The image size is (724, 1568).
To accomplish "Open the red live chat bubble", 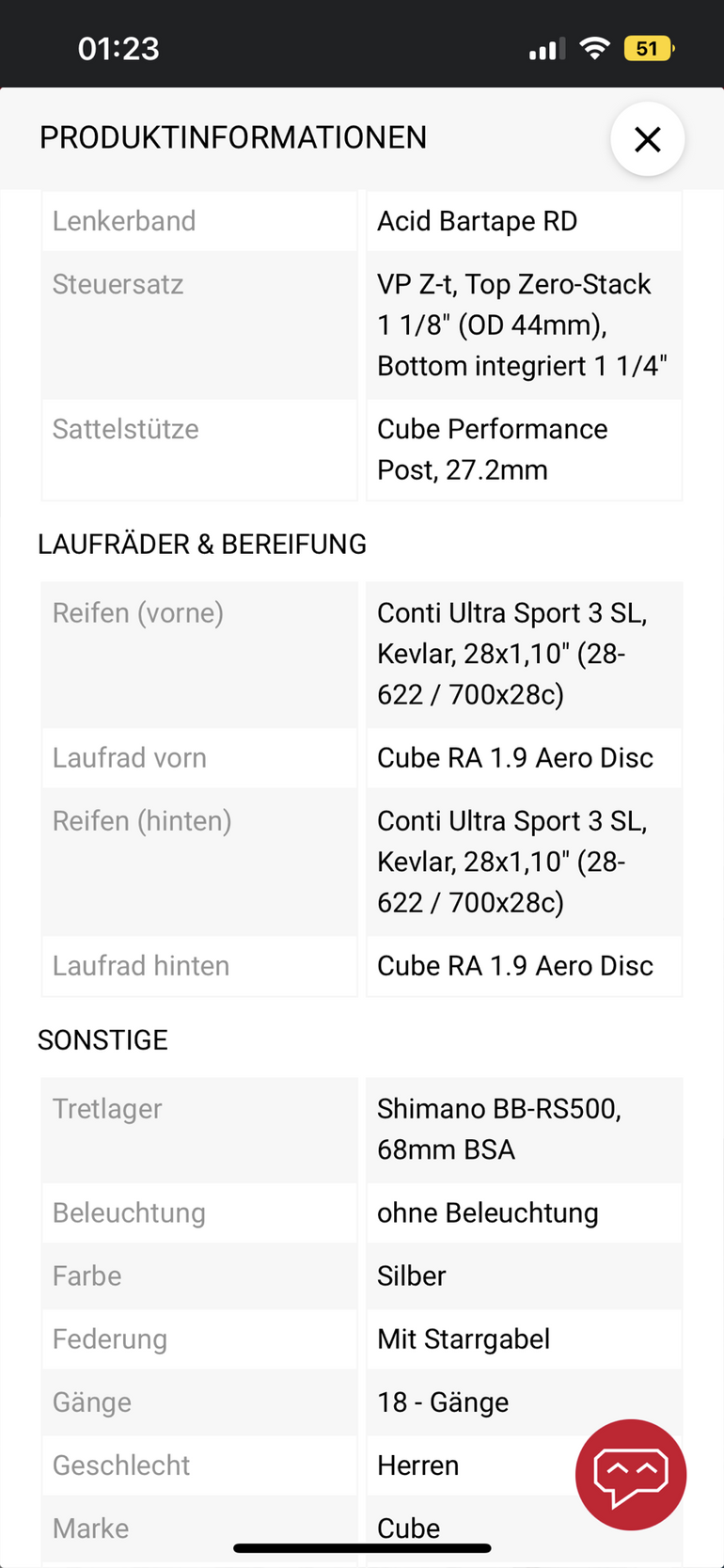I will click(630, 1474).
